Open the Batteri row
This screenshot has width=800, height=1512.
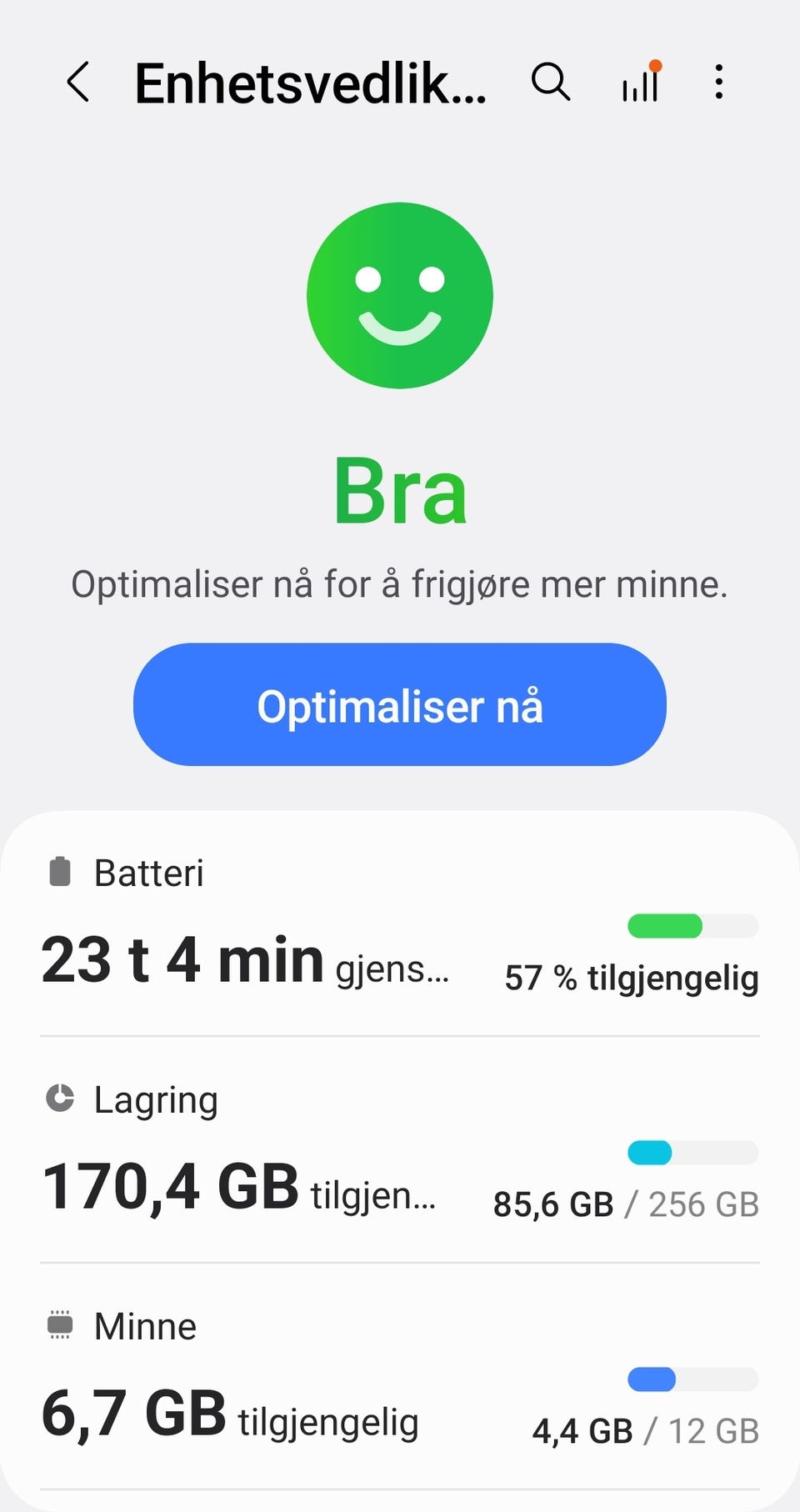coord(400,925)
